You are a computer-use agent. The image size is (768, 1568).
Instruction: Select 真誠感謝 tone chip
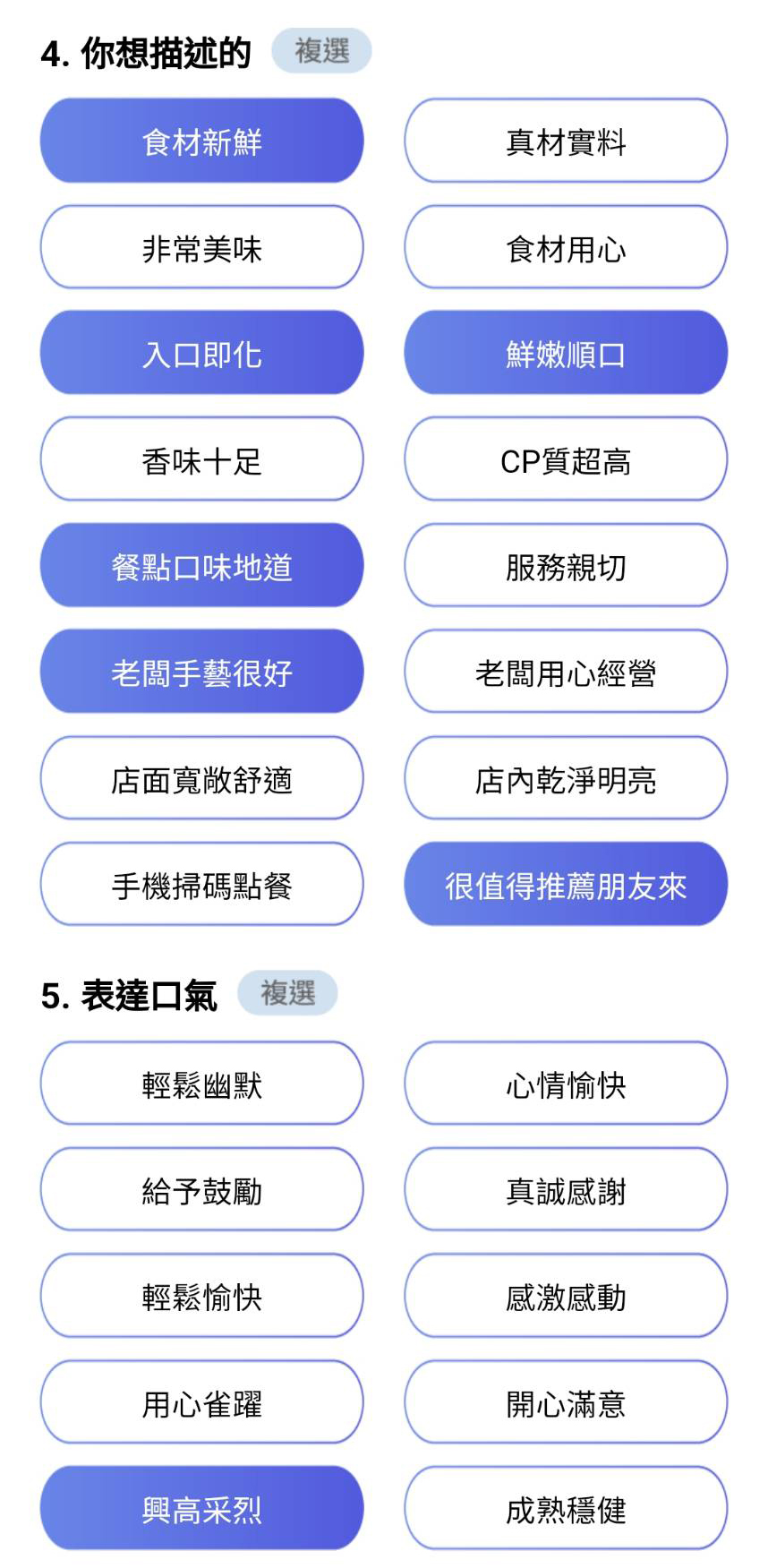(566, 1190)
